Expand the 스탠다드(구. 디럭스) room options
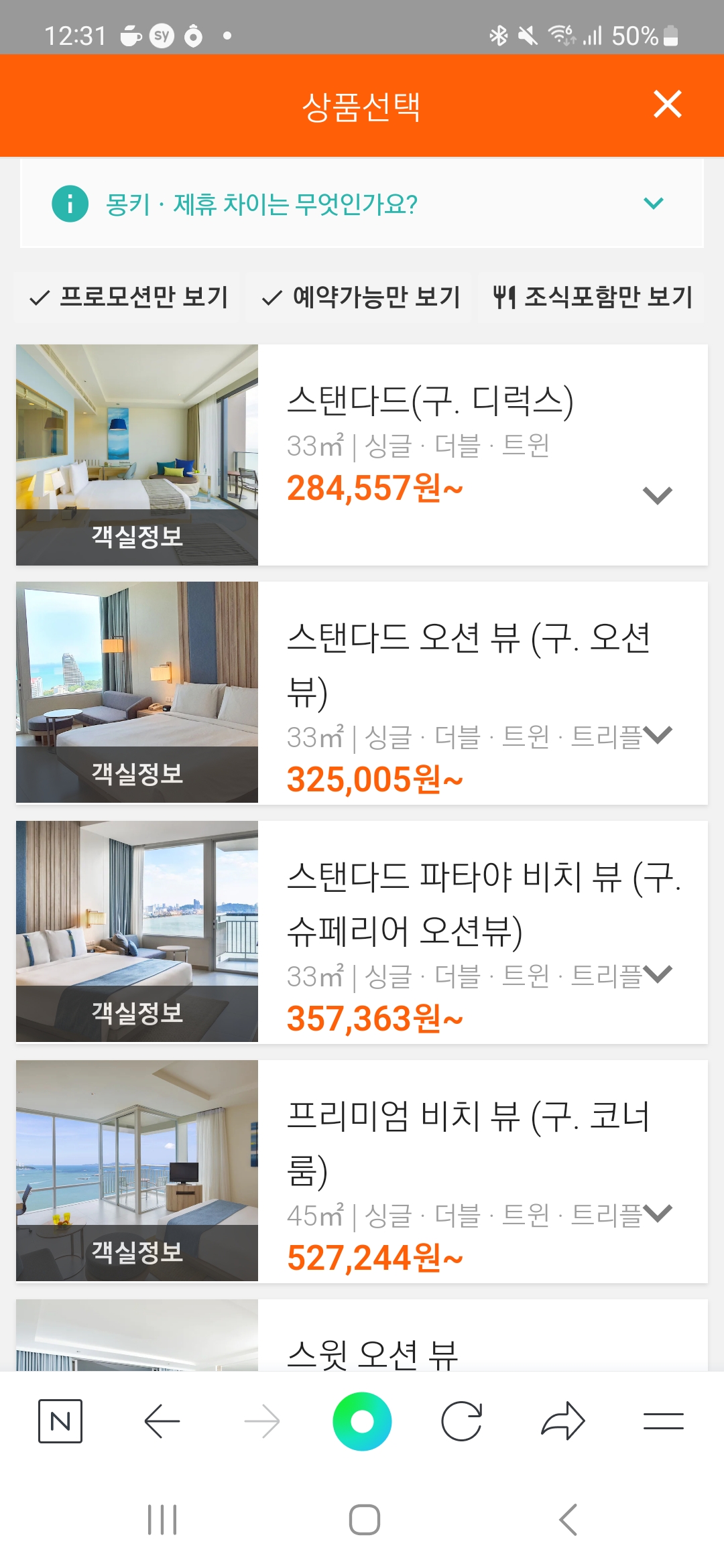 point(657,496)
